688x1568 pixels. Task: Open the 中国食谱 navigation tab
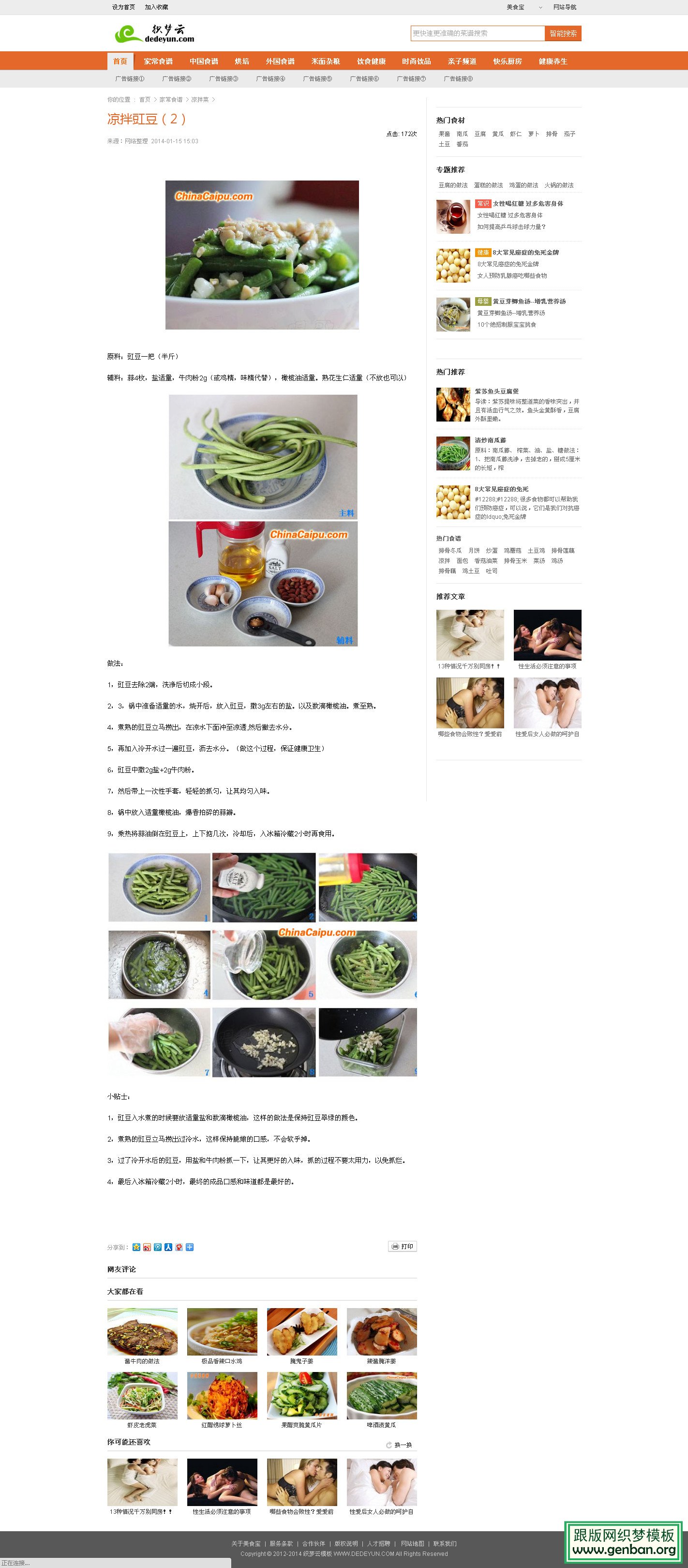click(x=204, y=61)
